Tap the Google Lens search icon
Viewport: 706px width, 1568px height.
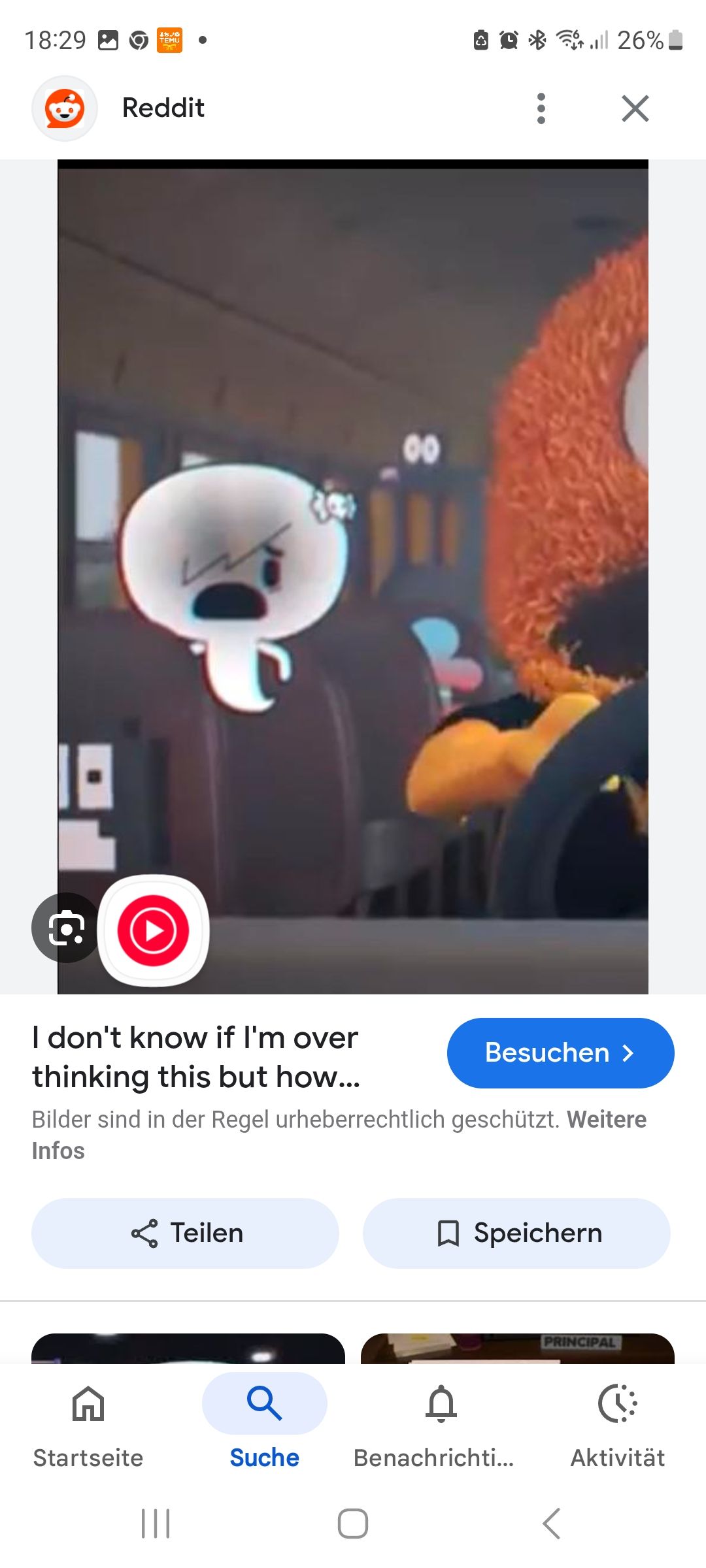(x=65, y=927)
